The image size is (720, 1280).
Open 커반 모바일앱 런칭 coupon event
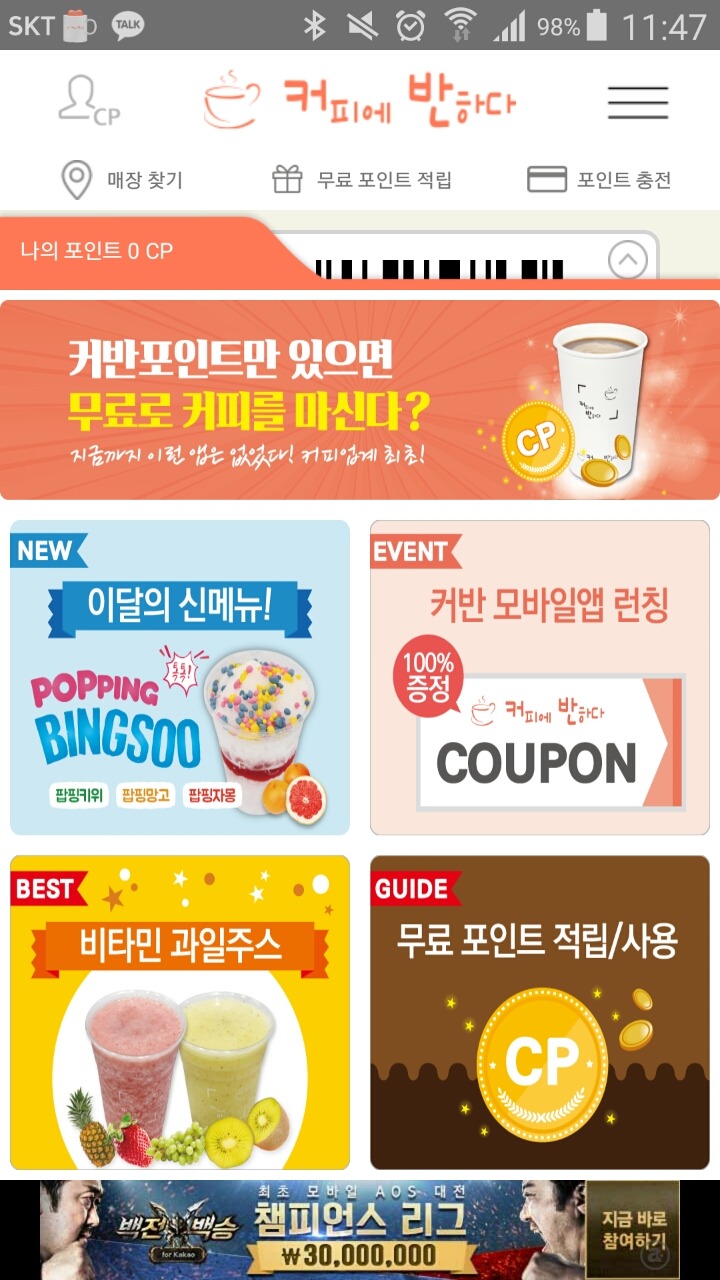(x=540, y=678)
